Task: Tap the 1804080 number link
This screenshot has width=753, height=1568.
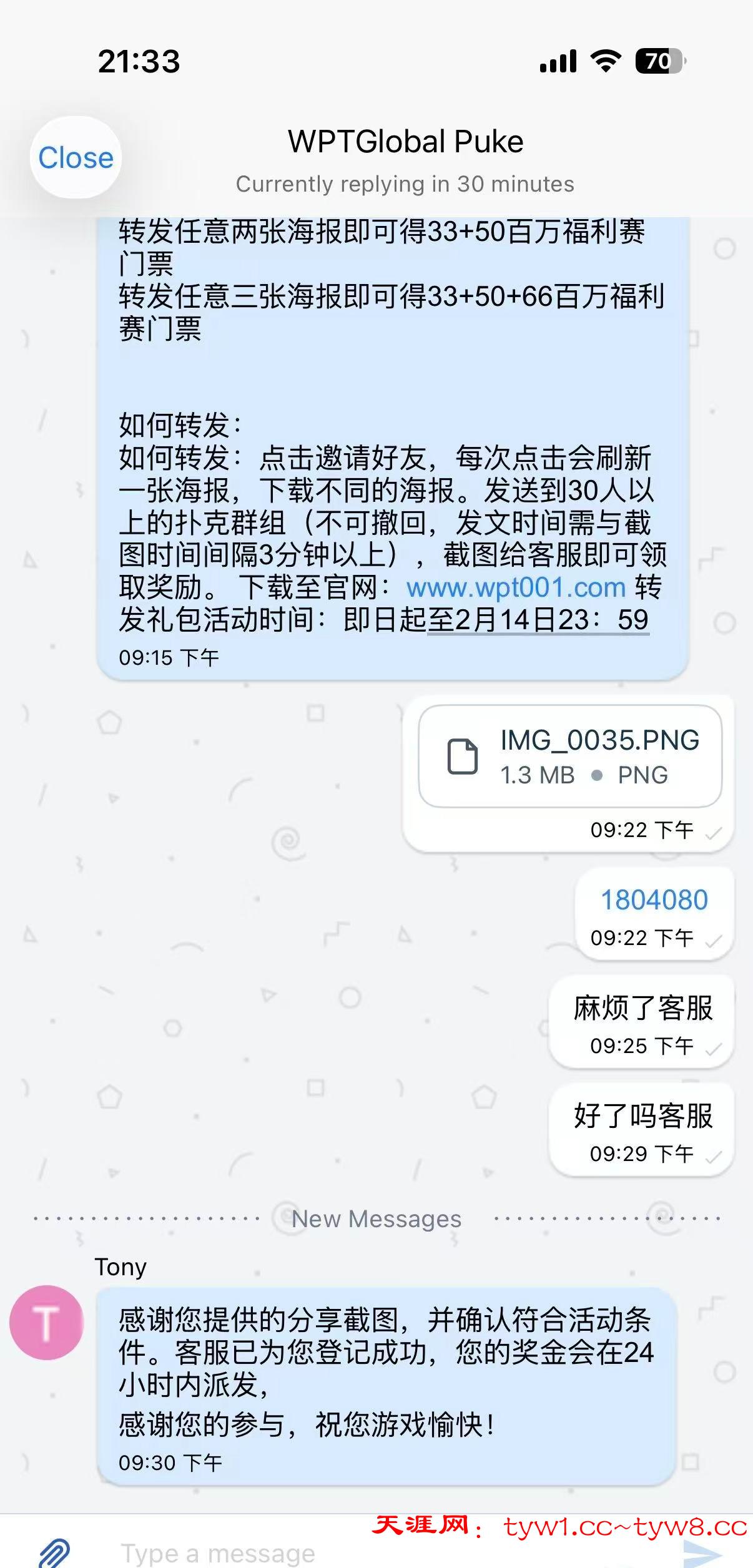Action: [x=654, y=900]
